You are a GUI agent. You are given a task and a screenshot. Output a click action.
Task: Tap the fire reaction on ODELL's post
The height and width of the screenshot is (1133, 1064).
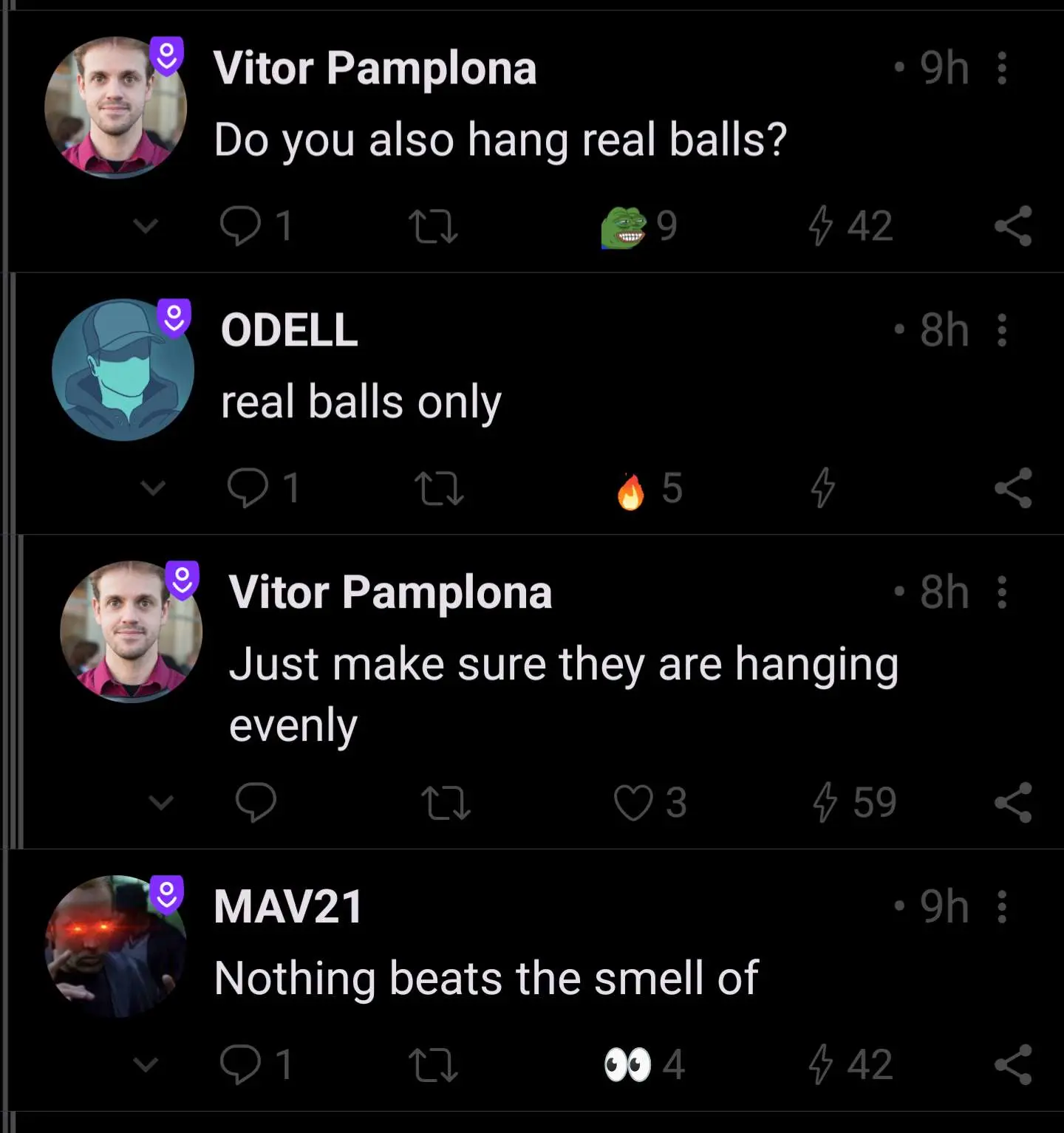pos(631,490)
